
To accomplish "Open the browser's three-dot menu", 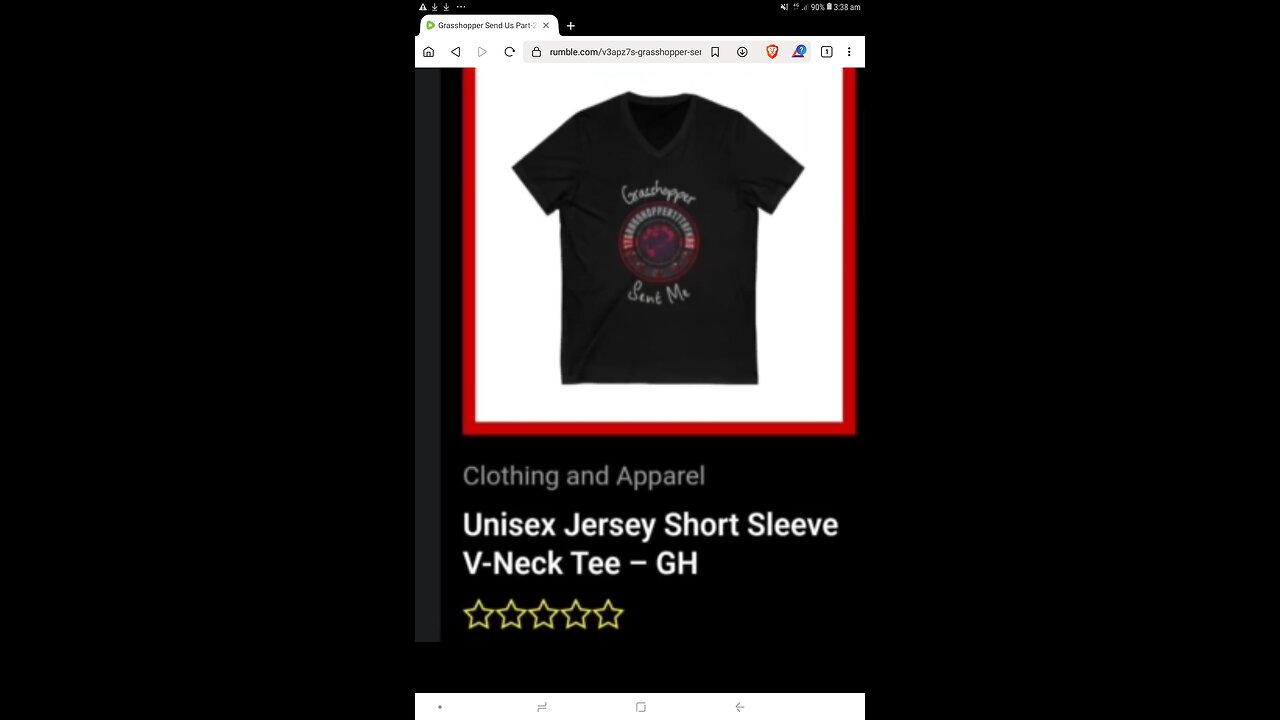I will pyautogui.click(x=849, y=52).
